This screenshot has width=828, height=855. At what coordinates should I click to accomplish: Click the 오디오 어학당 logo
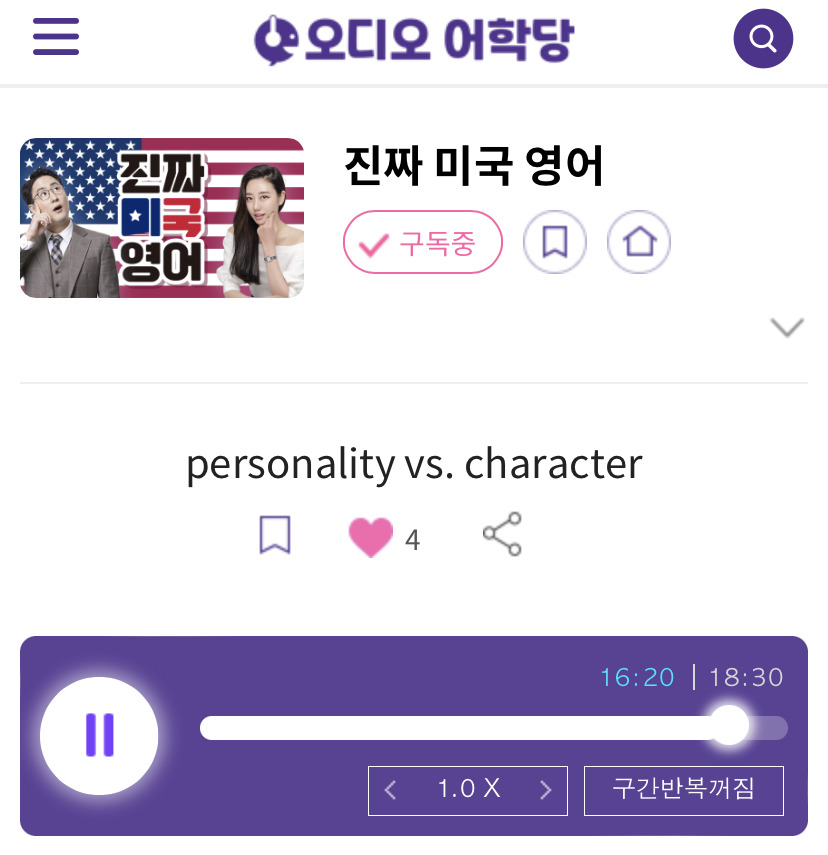pyautogui.click(x=415, y=37)
